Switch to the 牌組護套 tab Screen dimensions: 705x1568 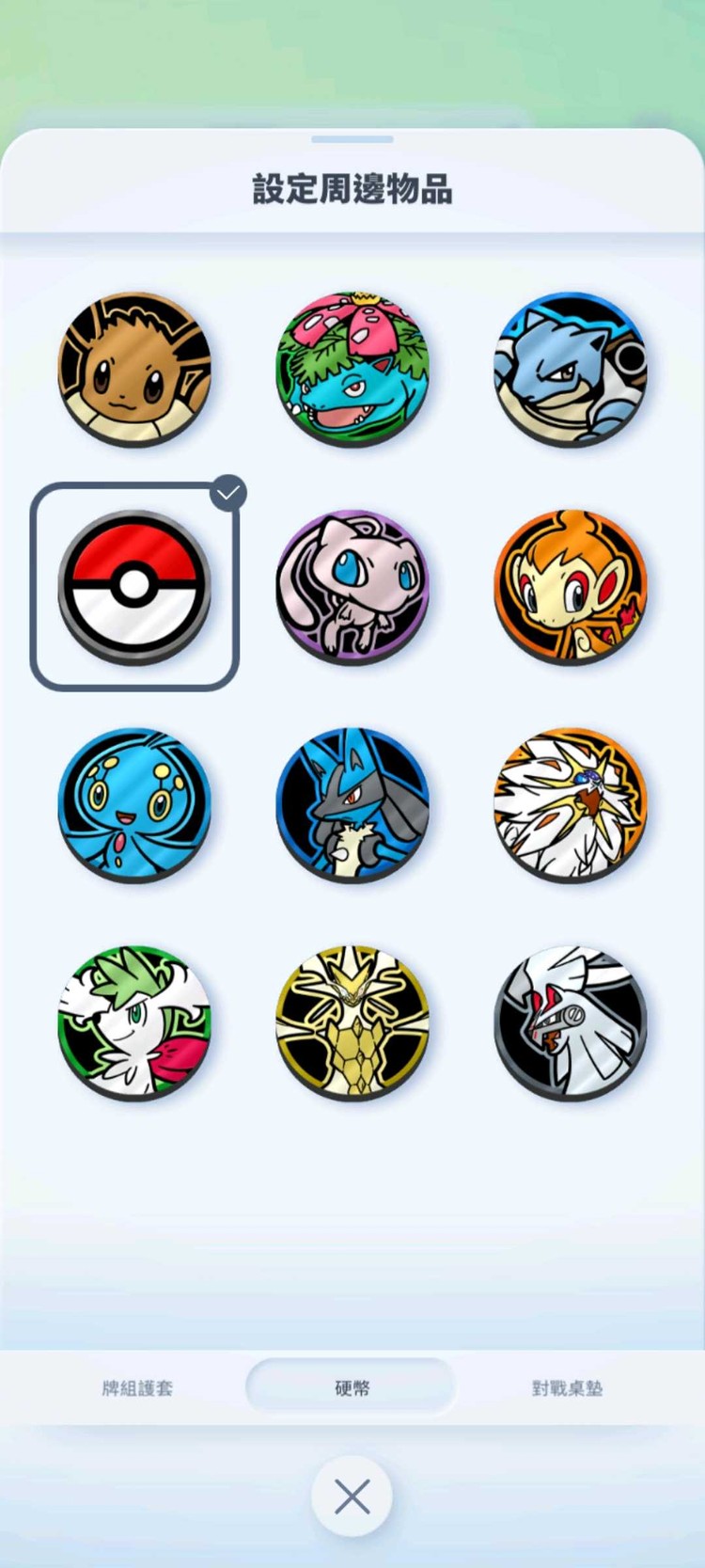pyautogui.click(x=137, y=1387)
